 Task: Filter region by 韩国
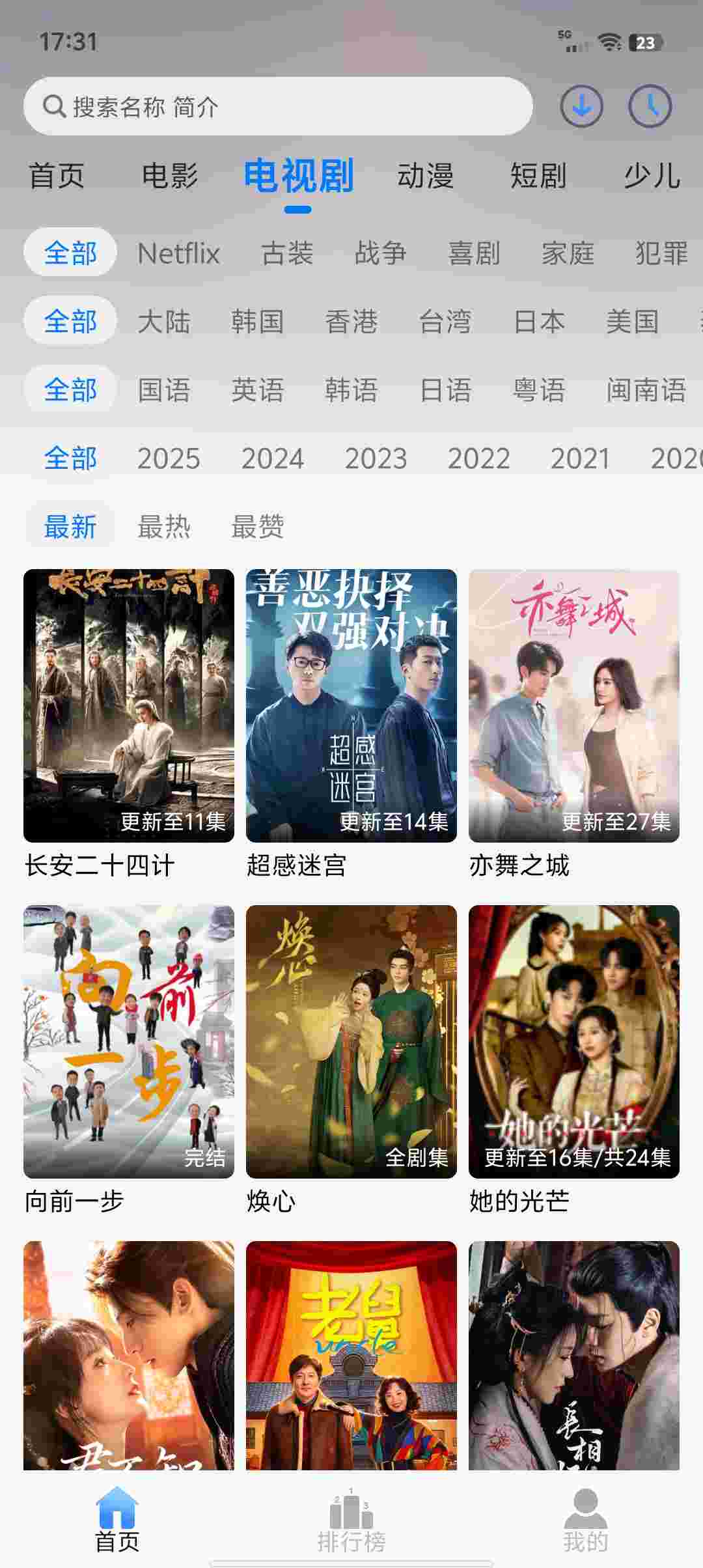pyautogui.click(x=258, y=322)
